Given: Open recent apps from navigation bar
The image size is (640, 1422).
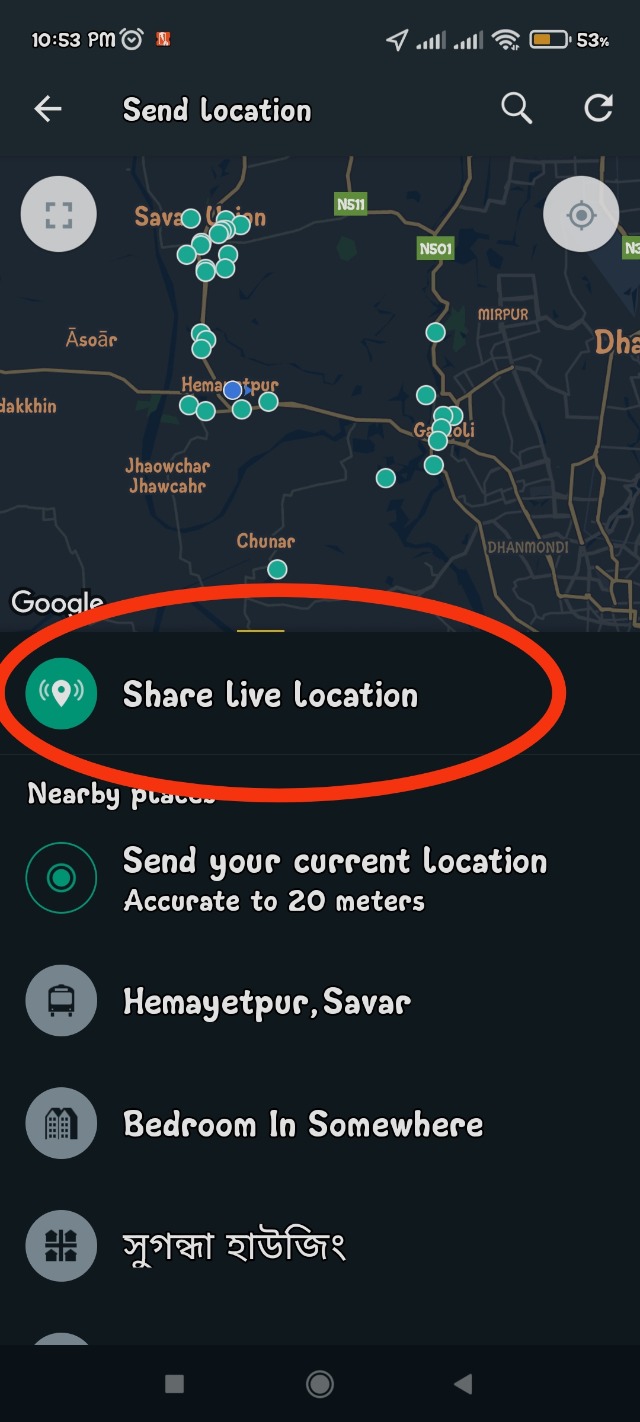Looking at the screenshot, I should (x=174, y=1383).
